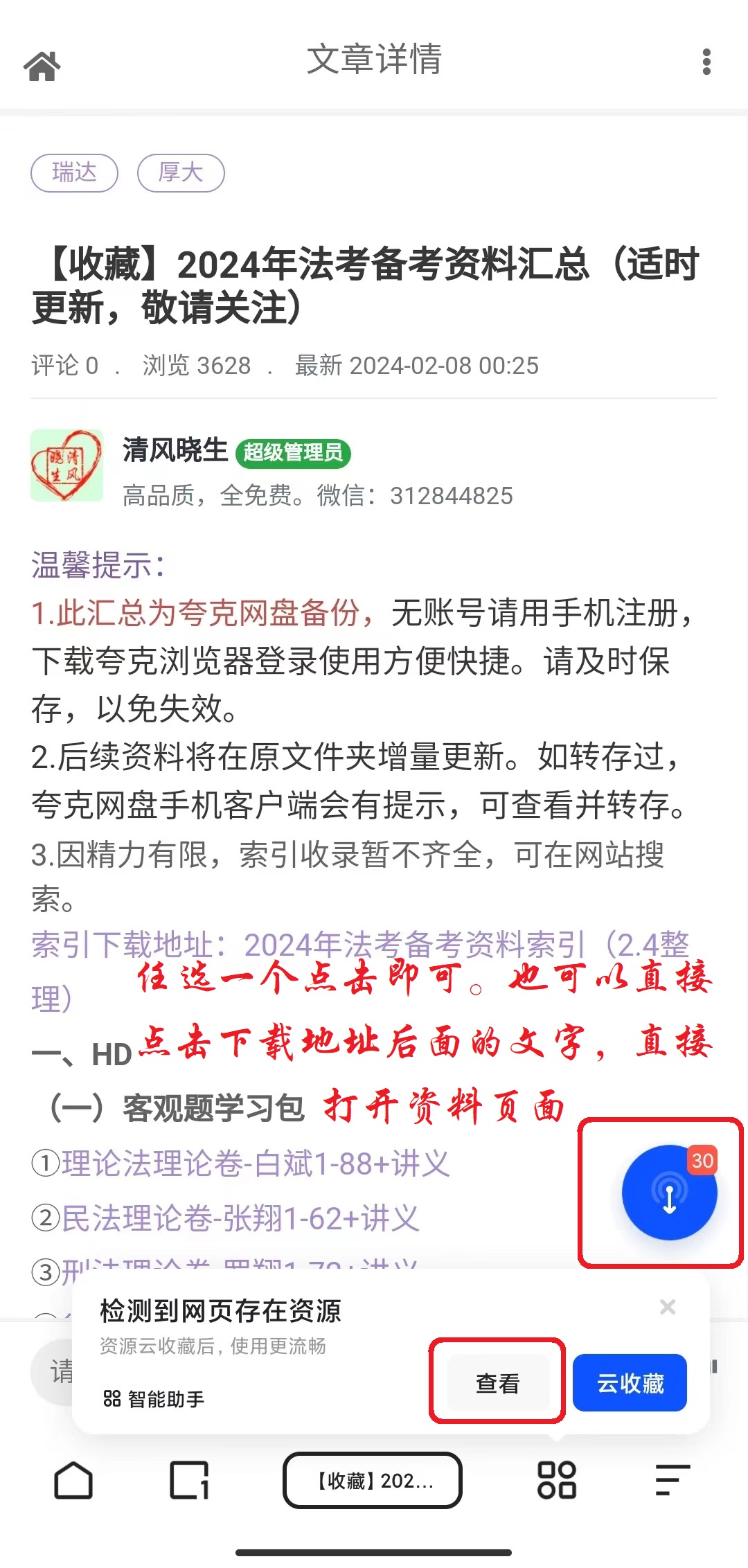Open author 清风晓生's profile
This screenshot has height=1568, width=748.
pos(175,450)
